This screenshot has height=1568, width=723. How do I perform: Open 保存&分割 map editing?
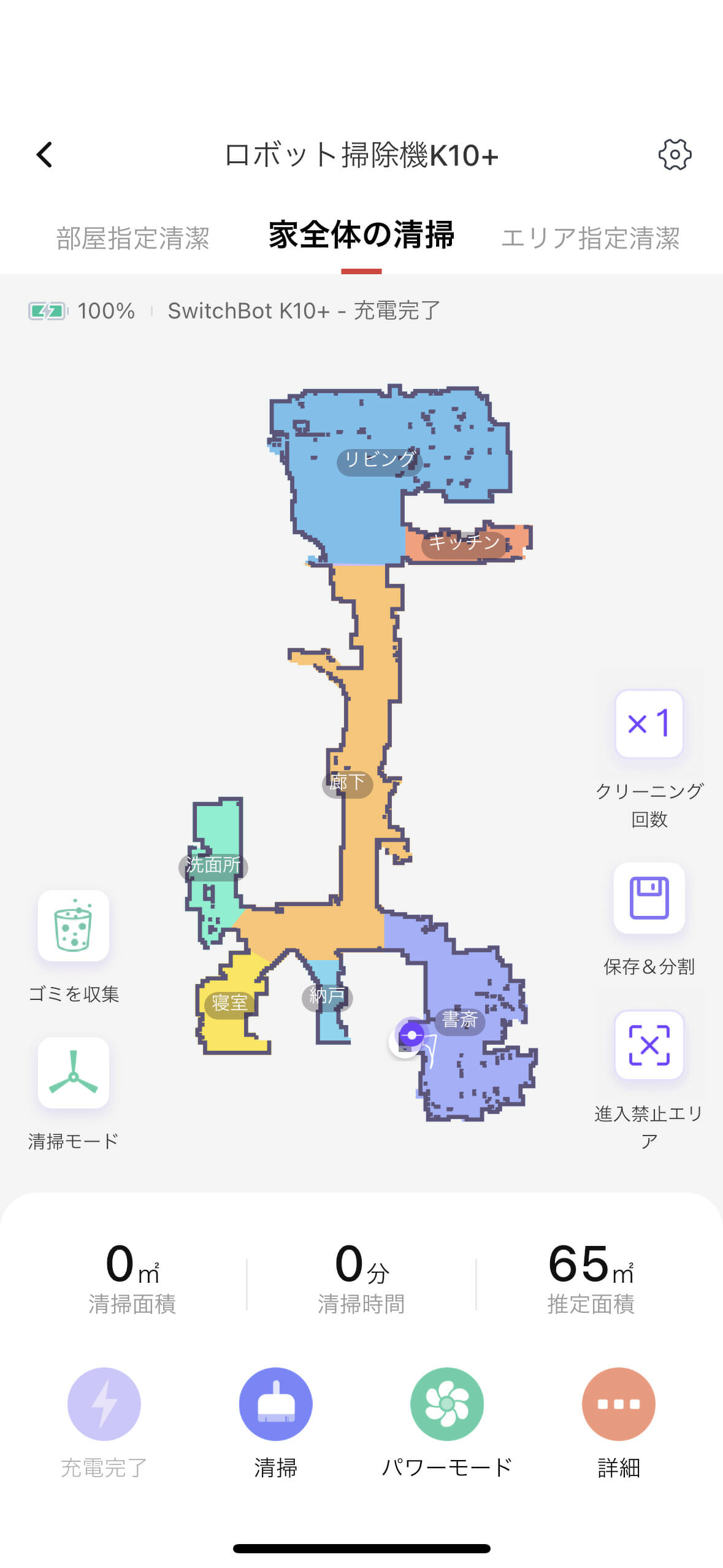point(649,898)
